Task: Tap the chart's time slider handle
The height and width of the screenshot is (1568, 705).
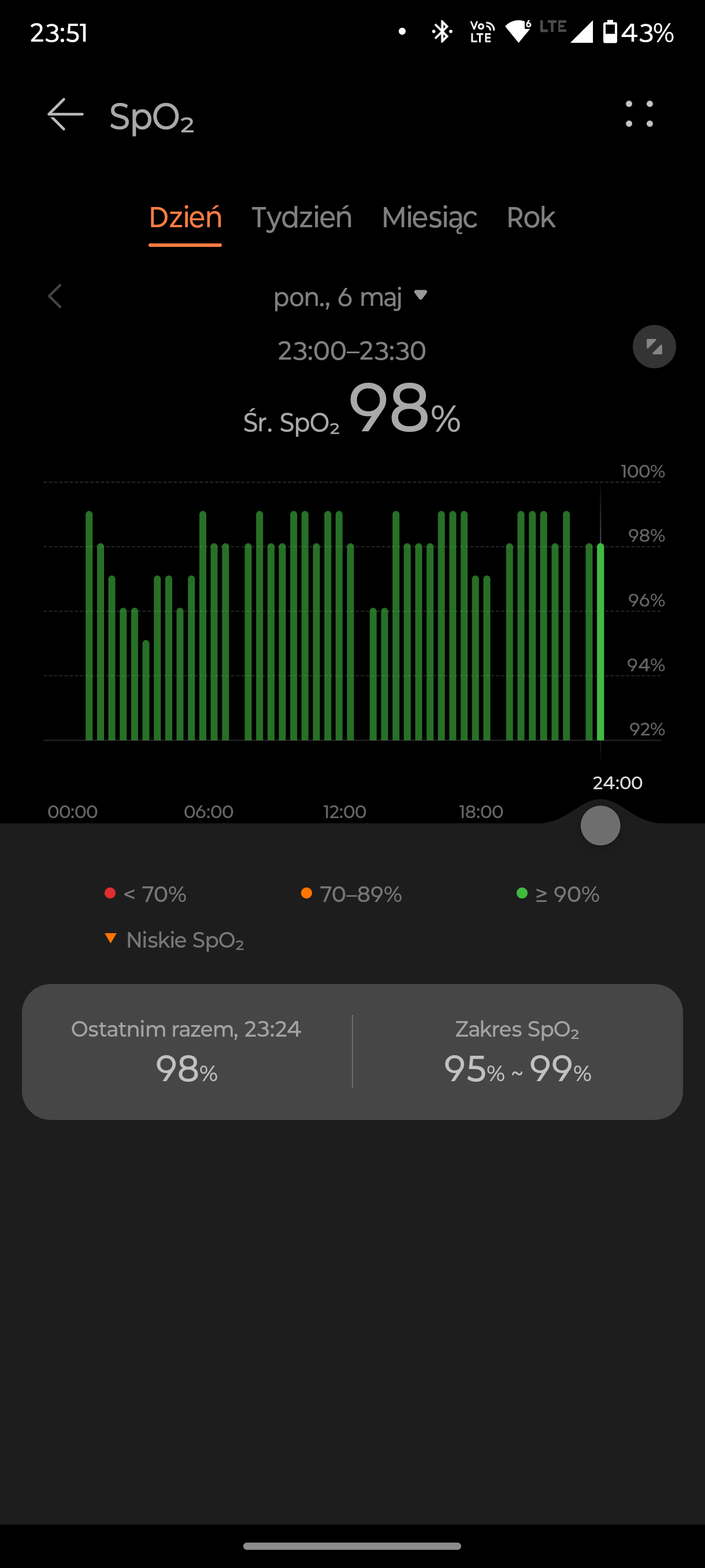Action: [600, 826]
